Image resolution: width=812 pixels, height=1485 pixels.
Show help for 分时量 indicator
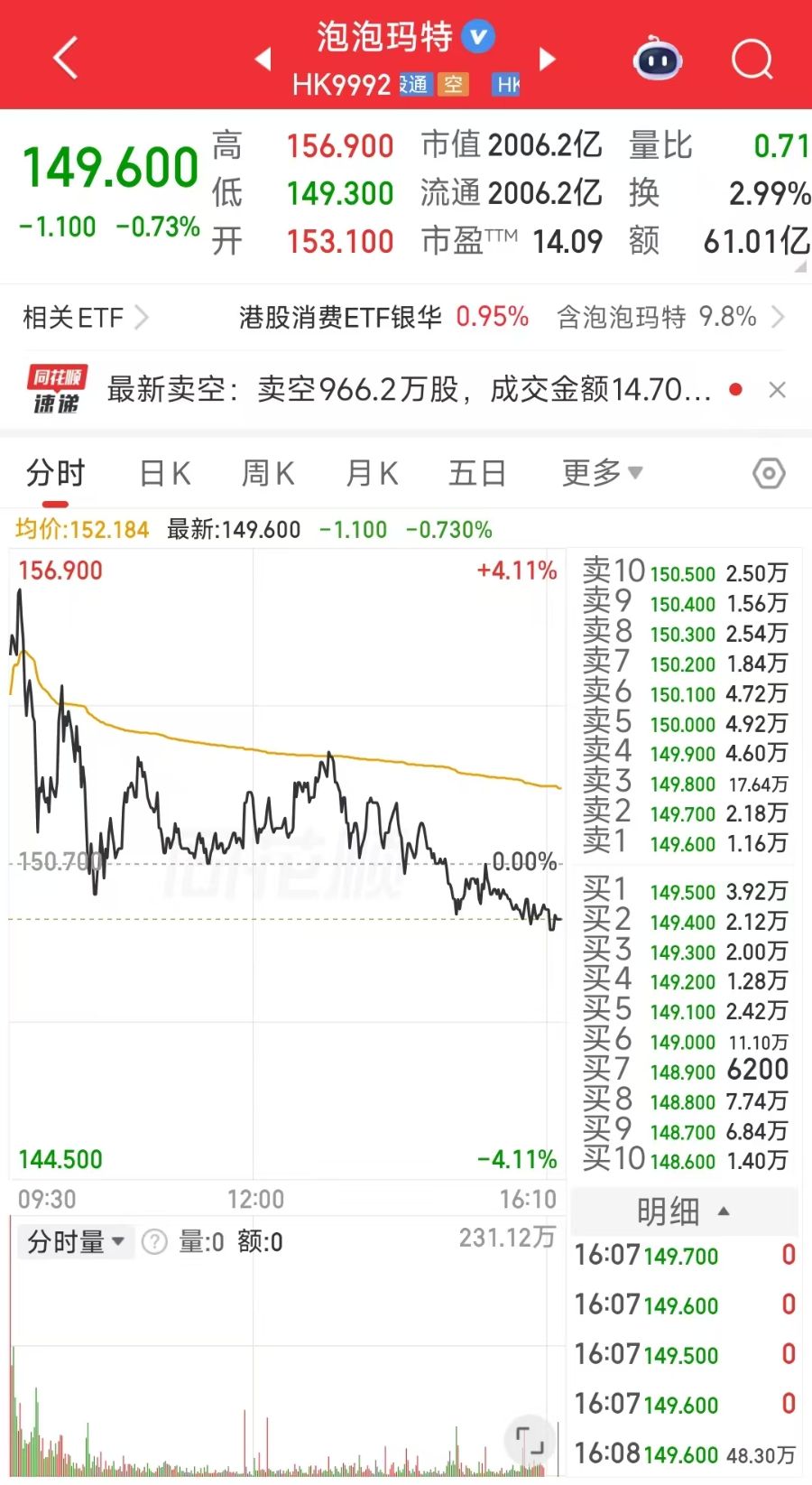coord(154,1242)
